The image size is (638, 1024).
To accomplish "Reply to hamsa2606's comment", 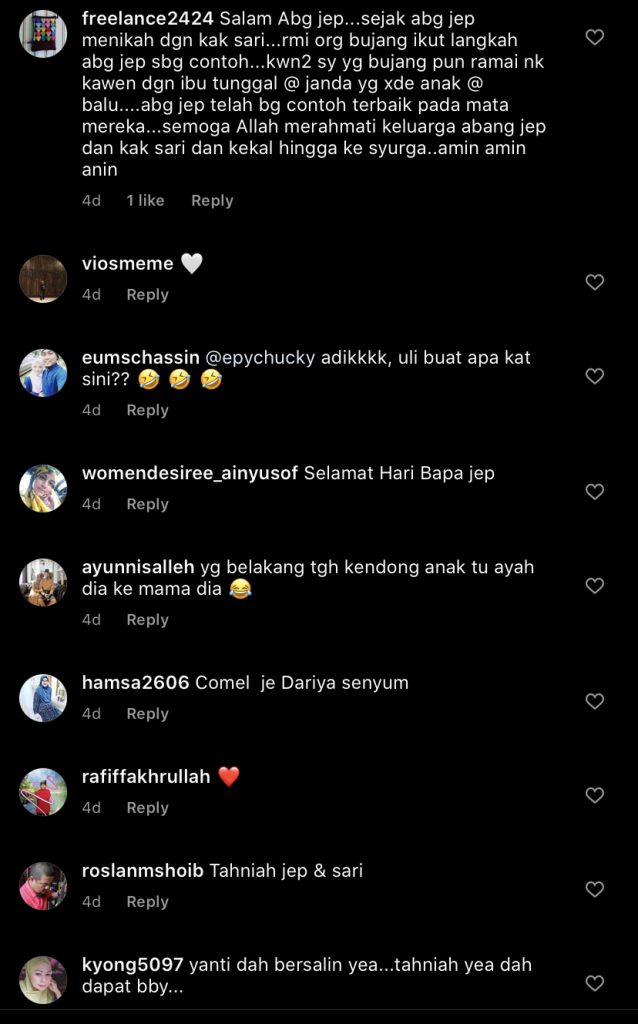I will (147, 714).
